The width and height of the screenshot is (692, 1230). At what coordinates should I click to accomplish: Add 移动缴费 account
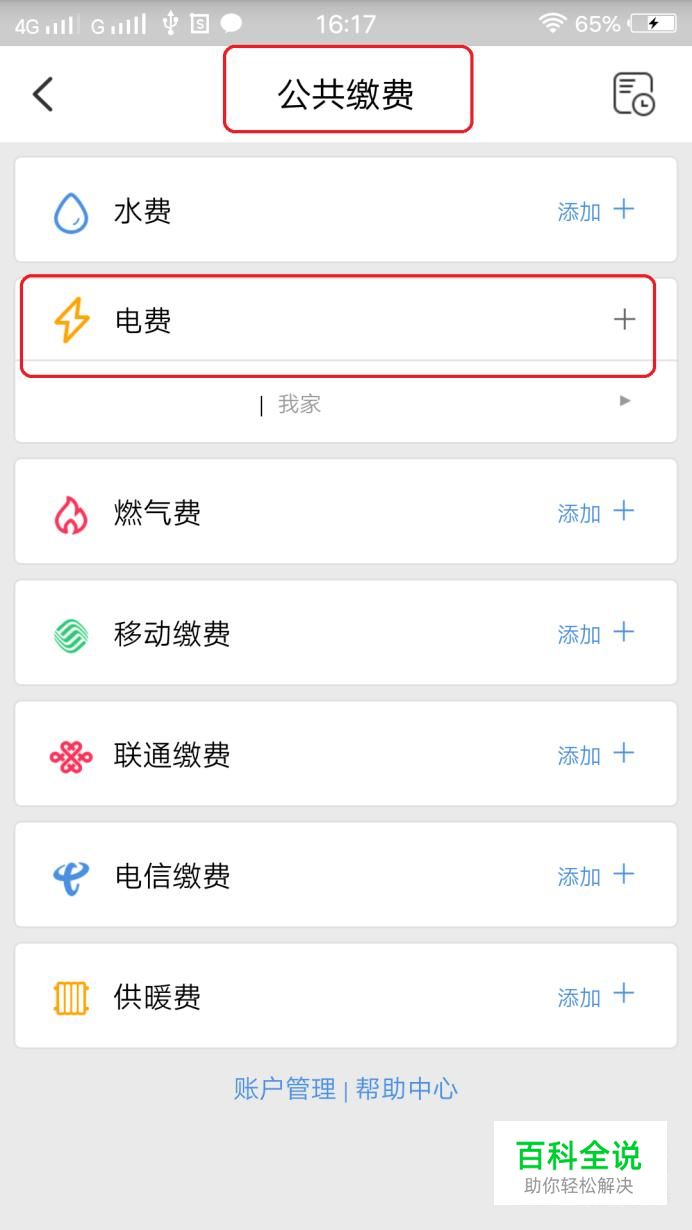[x=596, y=634]
